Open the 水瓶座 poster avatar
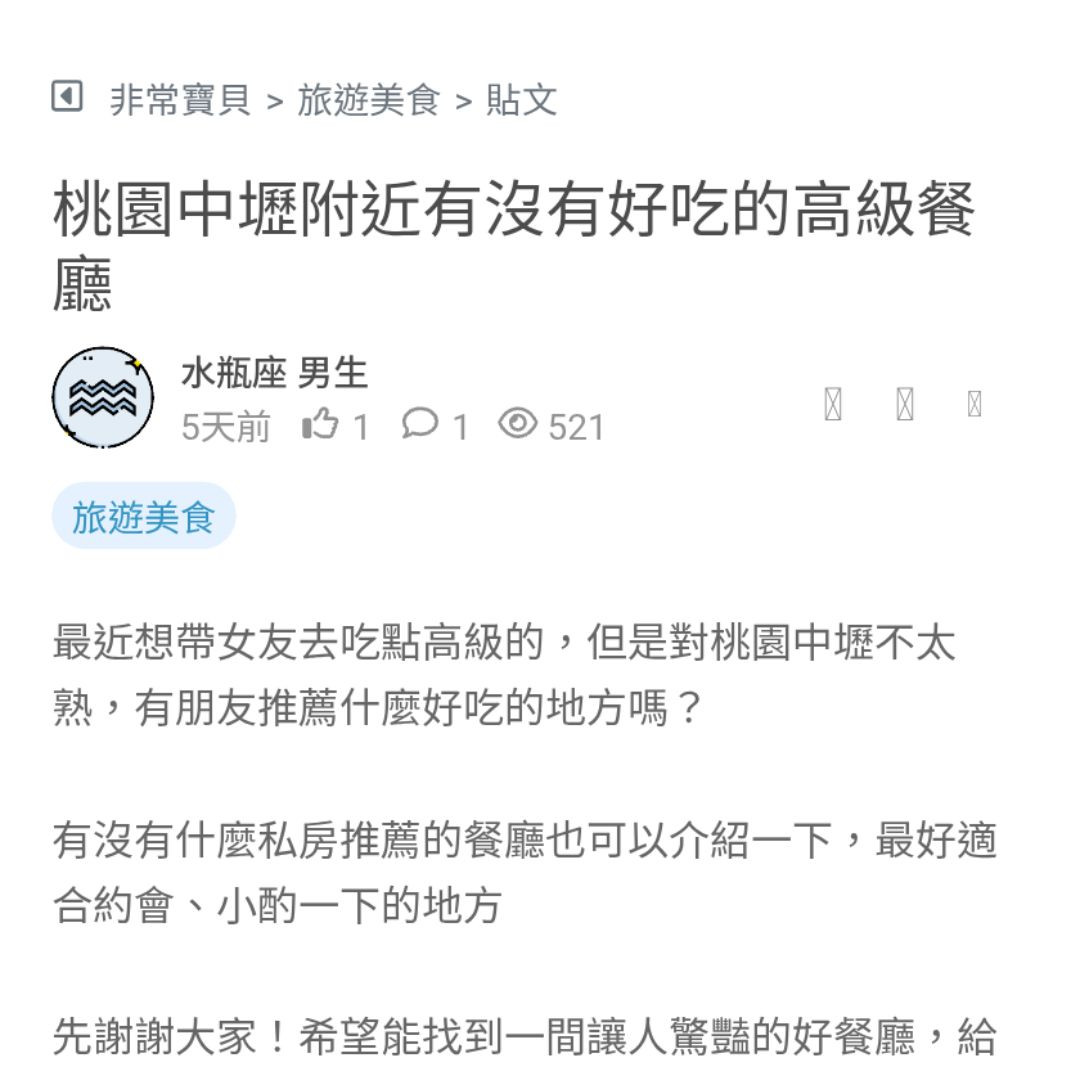The width and height of the screenshot is (1080, 1080). [x=102, y=398]
